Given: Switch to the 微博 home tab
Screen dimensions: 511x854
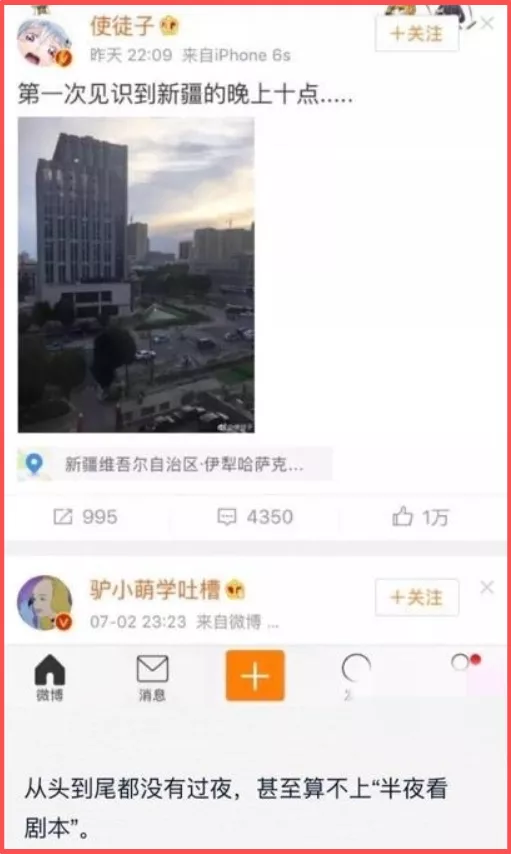Looking at the screenshot, I should click(x=50, y=678).
